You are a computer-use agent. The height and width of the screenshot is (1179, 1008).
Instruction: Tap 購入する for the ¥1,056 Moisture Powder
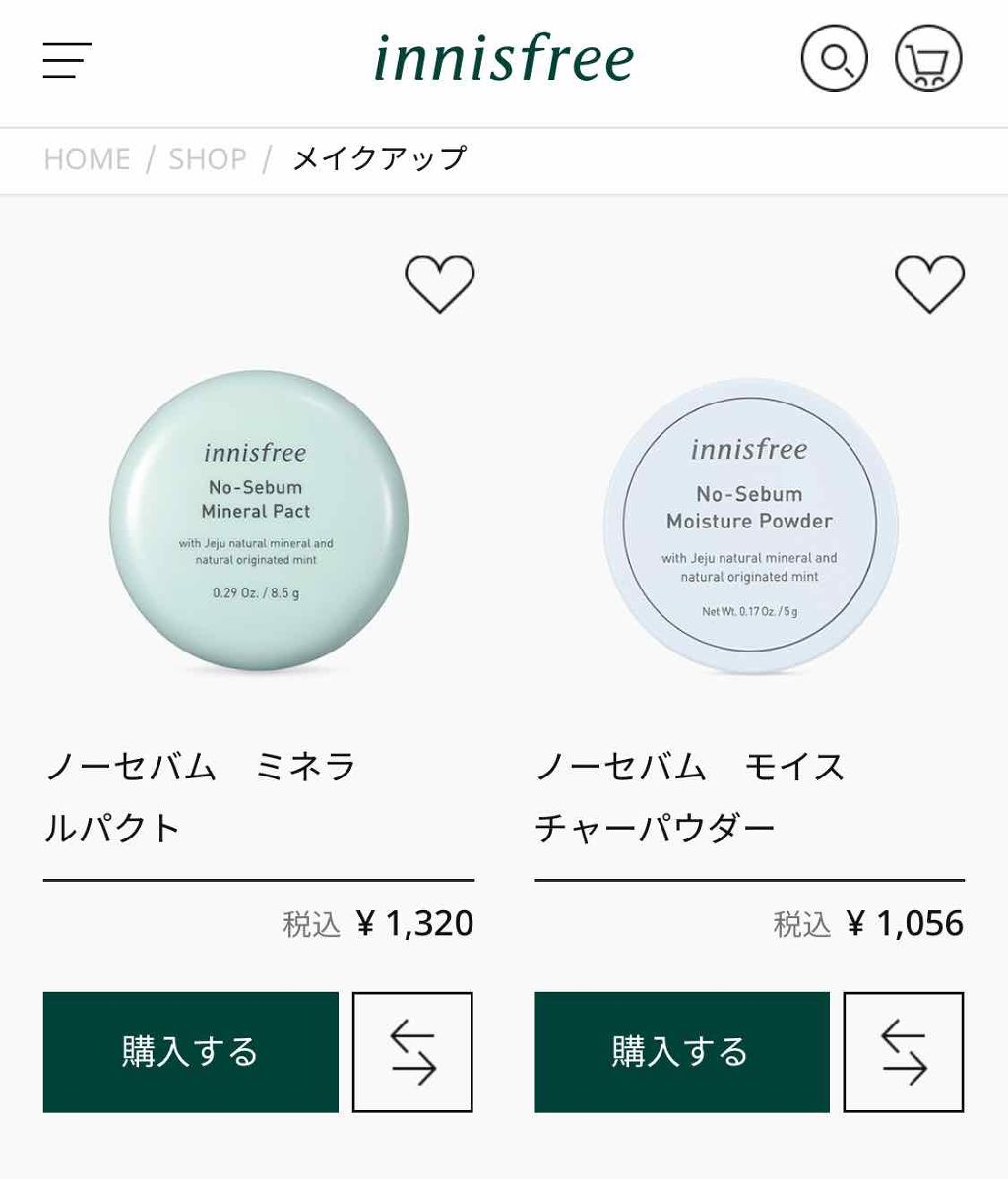(x=681, y=1052)
